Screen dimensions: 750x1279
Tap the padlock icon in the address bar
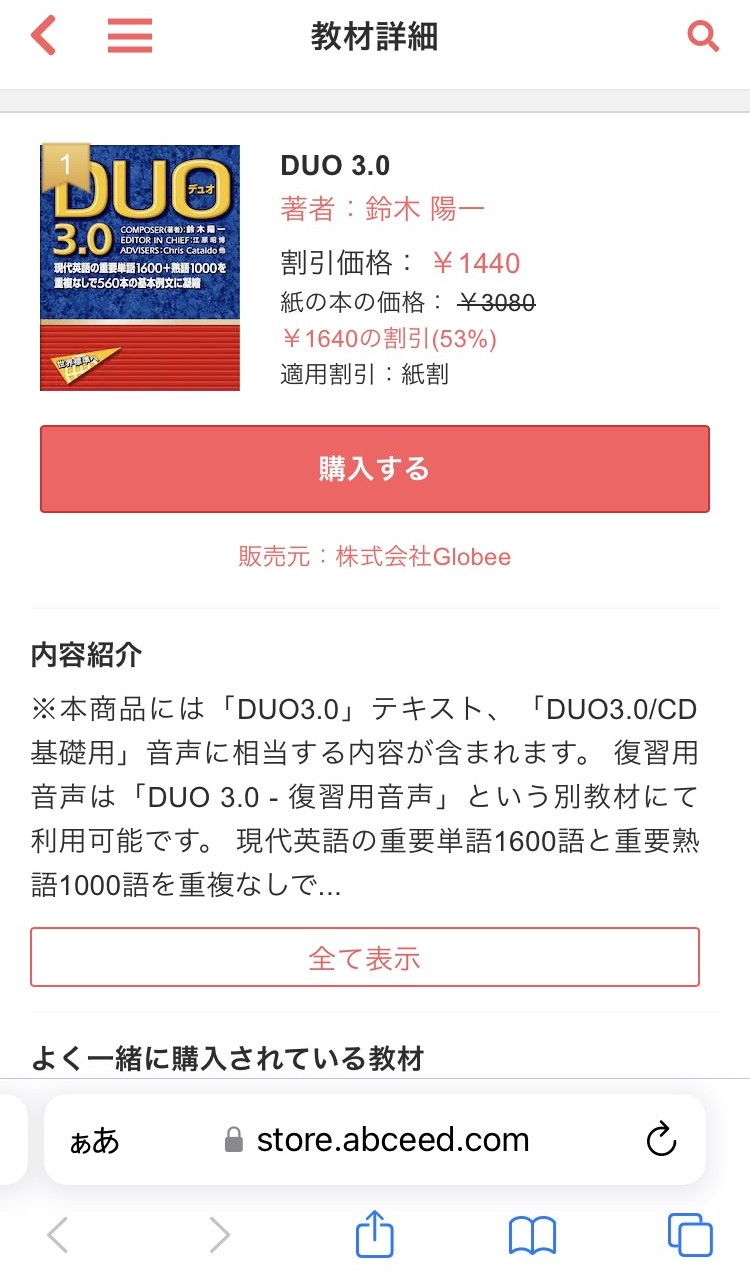pyautogui.click(x=233, y=1139)
